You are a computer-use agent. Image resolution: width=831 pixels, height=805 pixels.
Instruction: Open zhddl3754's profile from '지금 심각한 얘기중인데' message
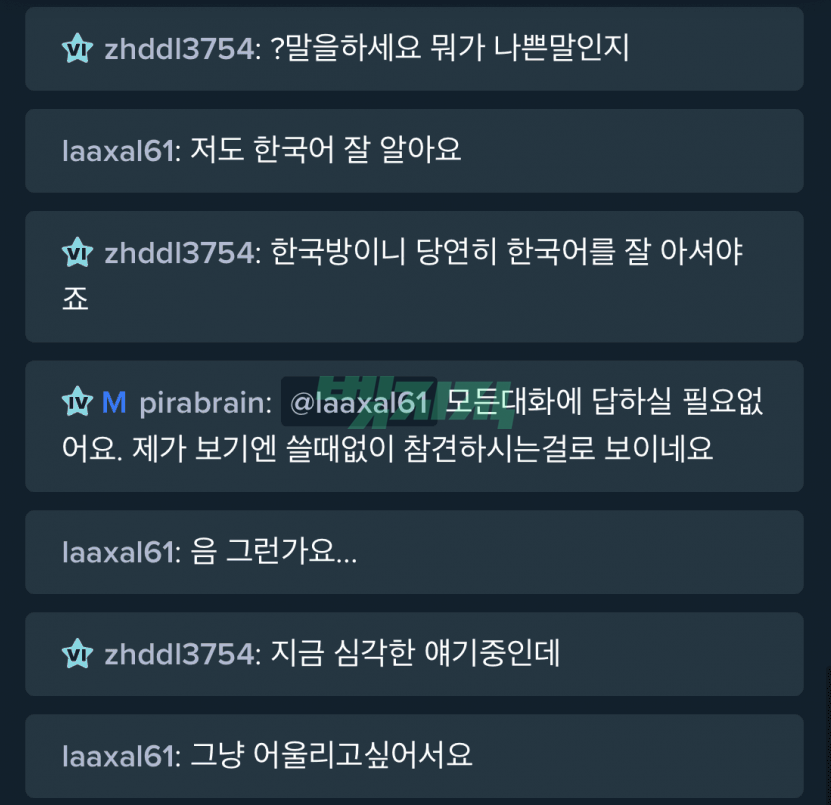[180, 654]
